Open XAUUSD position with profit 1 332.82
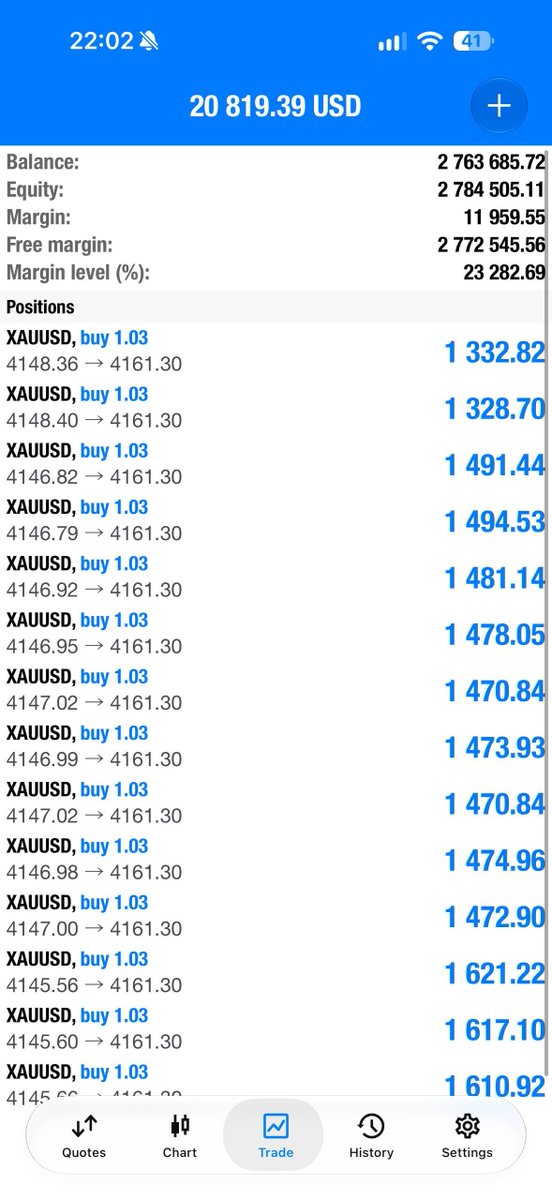 pyautogui.click(x=276, y=351)
